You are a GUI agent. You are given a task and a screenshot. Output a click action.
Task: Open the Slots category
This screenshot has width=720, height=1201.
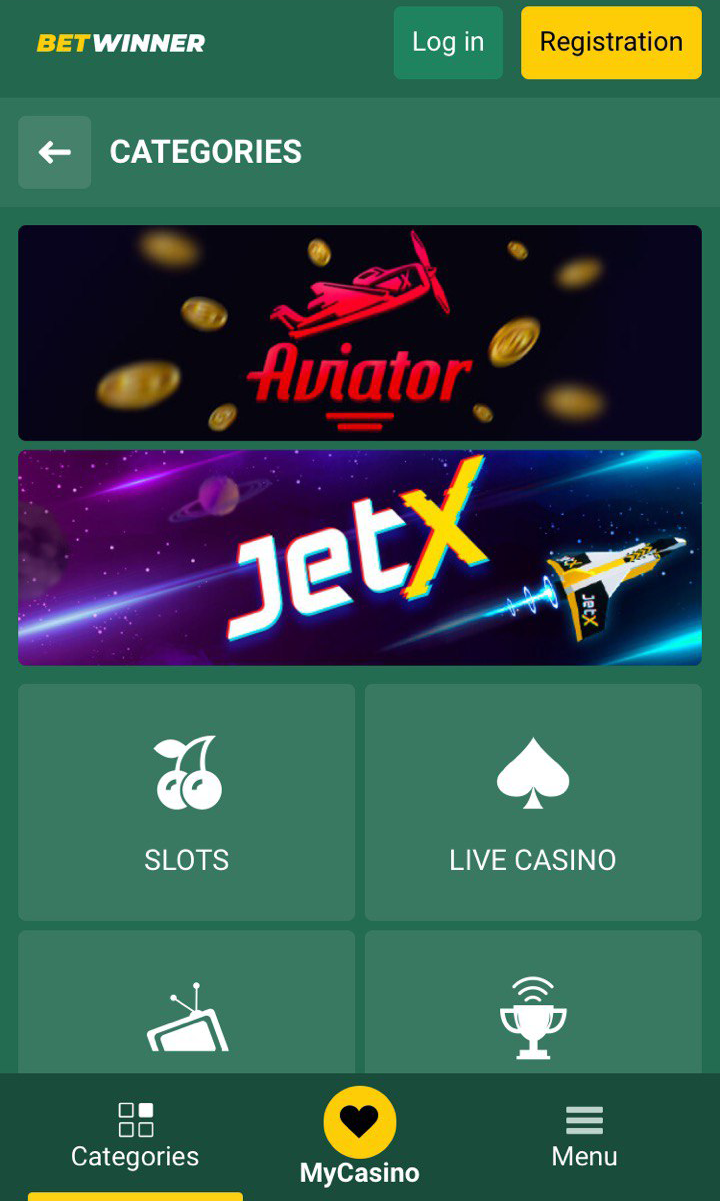[187, 802]
